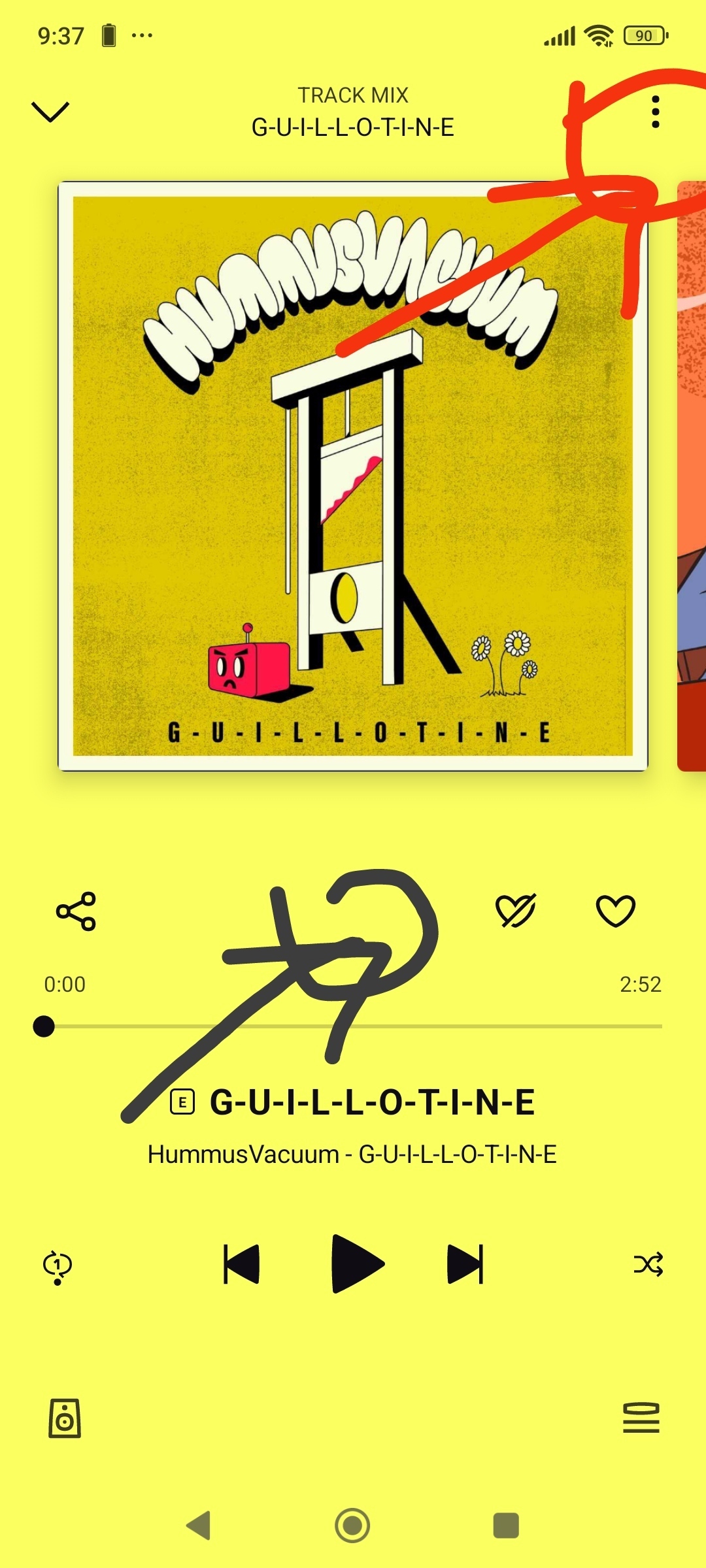This screenshot has height=1568, width=706.
Task: Add the track to favorites with the heart
Action: [x=615, y=910]
